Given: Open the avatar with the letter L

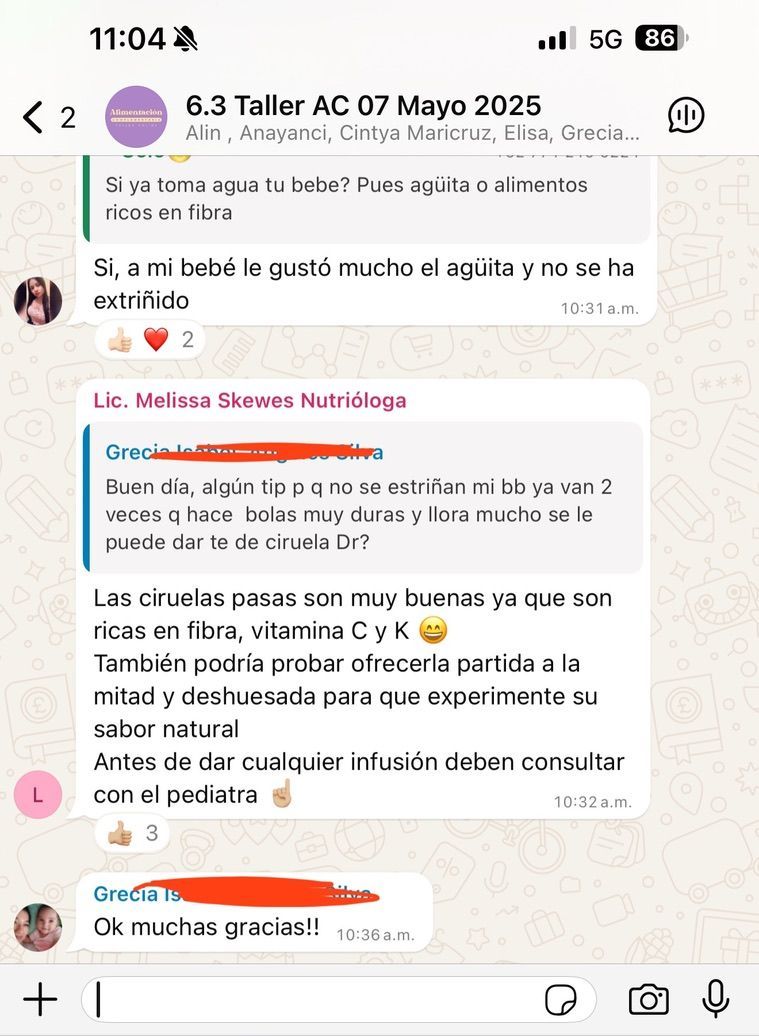Looking at the screenshot, I should coord(38,795).
